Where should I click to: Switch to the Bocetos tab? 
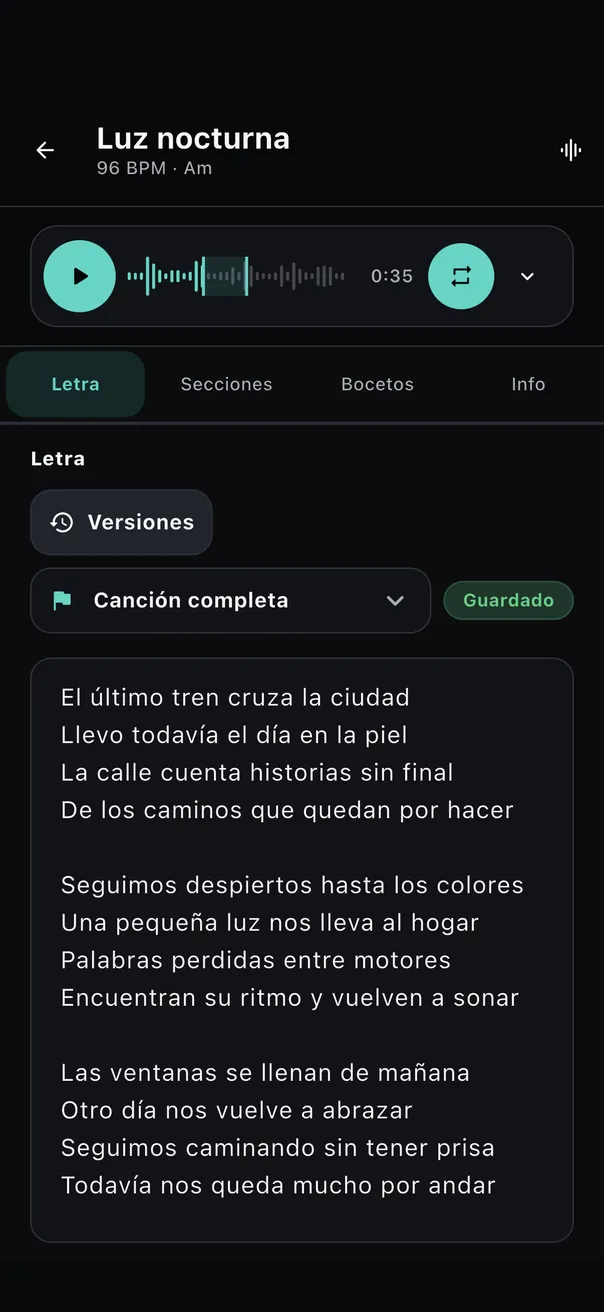tap(377, 384)
